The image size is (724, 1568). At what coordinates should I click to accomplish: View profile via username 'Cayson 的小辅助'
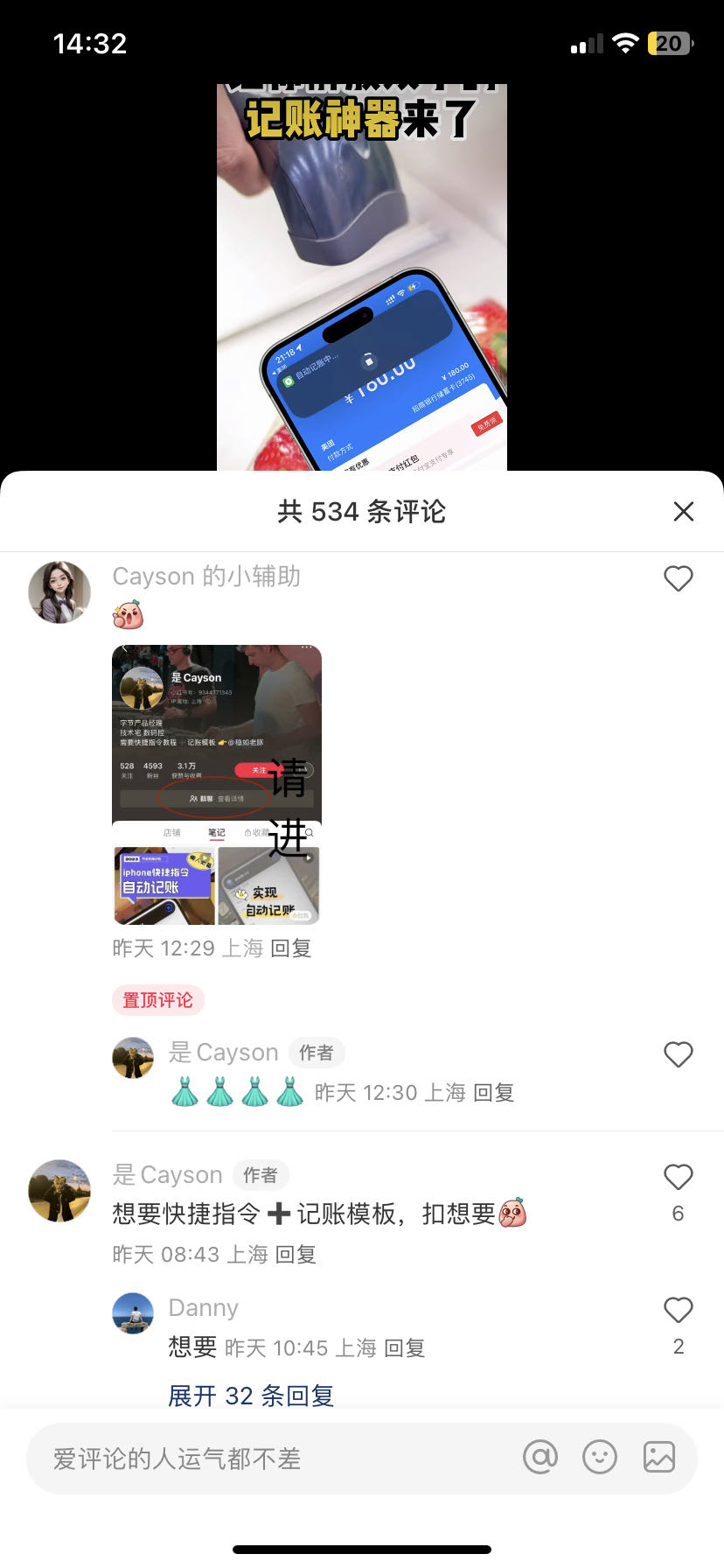point(206,577)
